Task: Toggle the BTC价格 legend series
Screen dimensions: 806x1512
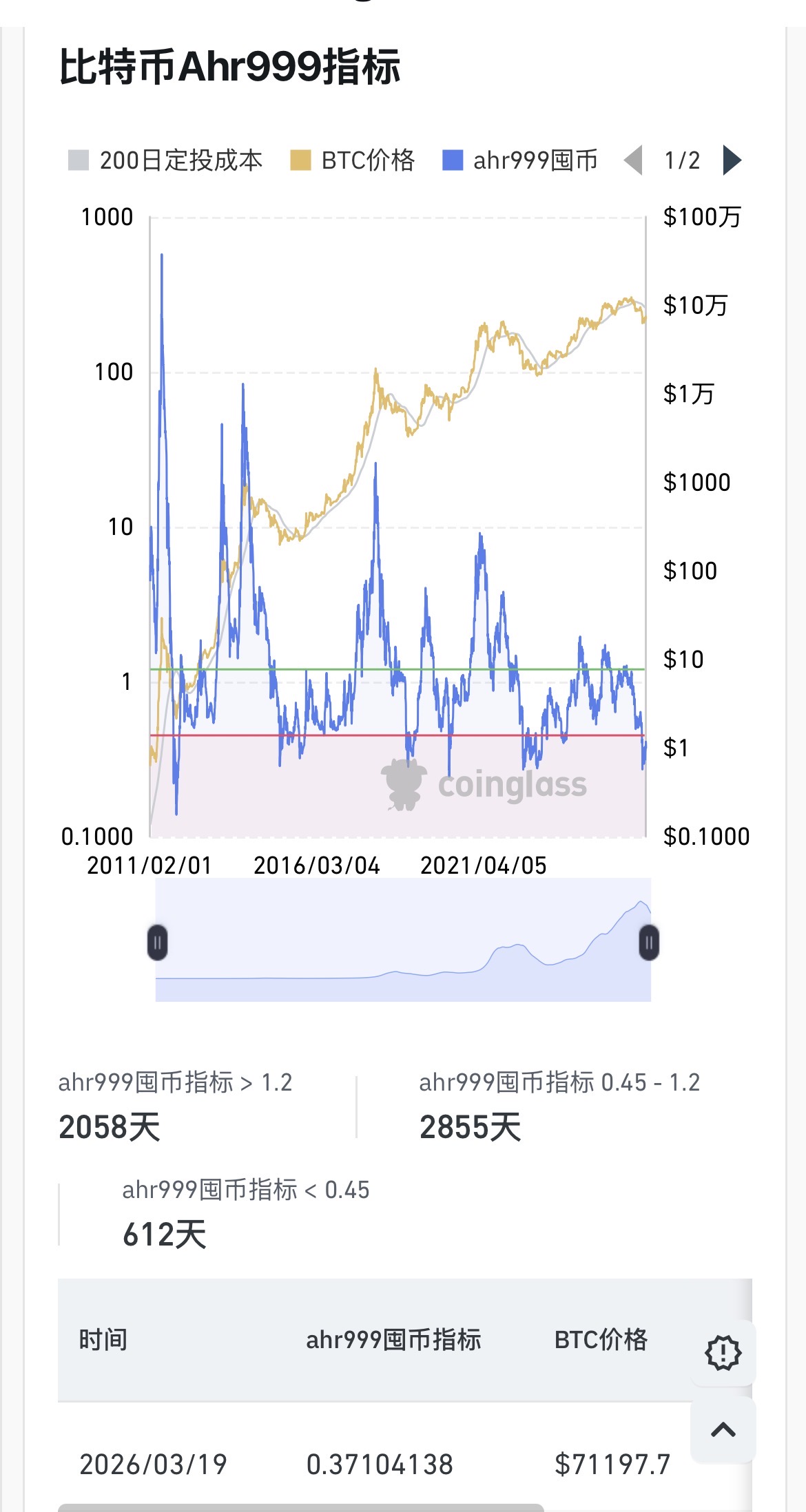Action: point(353,160)
